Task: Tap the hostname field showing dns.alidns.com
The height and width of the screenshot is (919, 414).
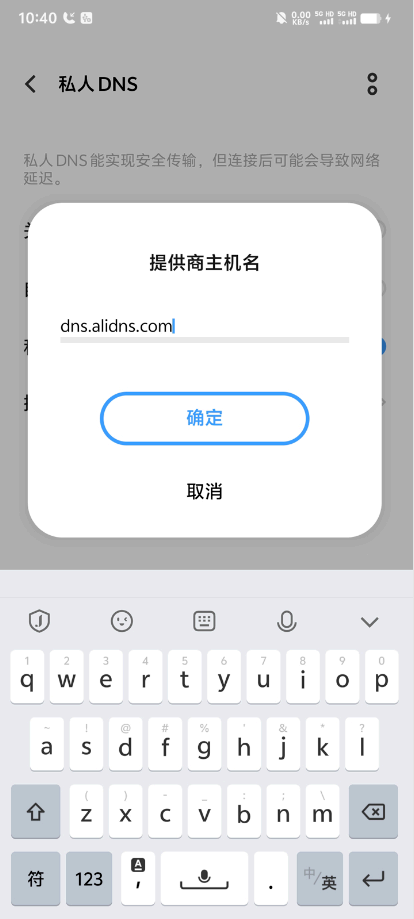Action: (204, 326)
